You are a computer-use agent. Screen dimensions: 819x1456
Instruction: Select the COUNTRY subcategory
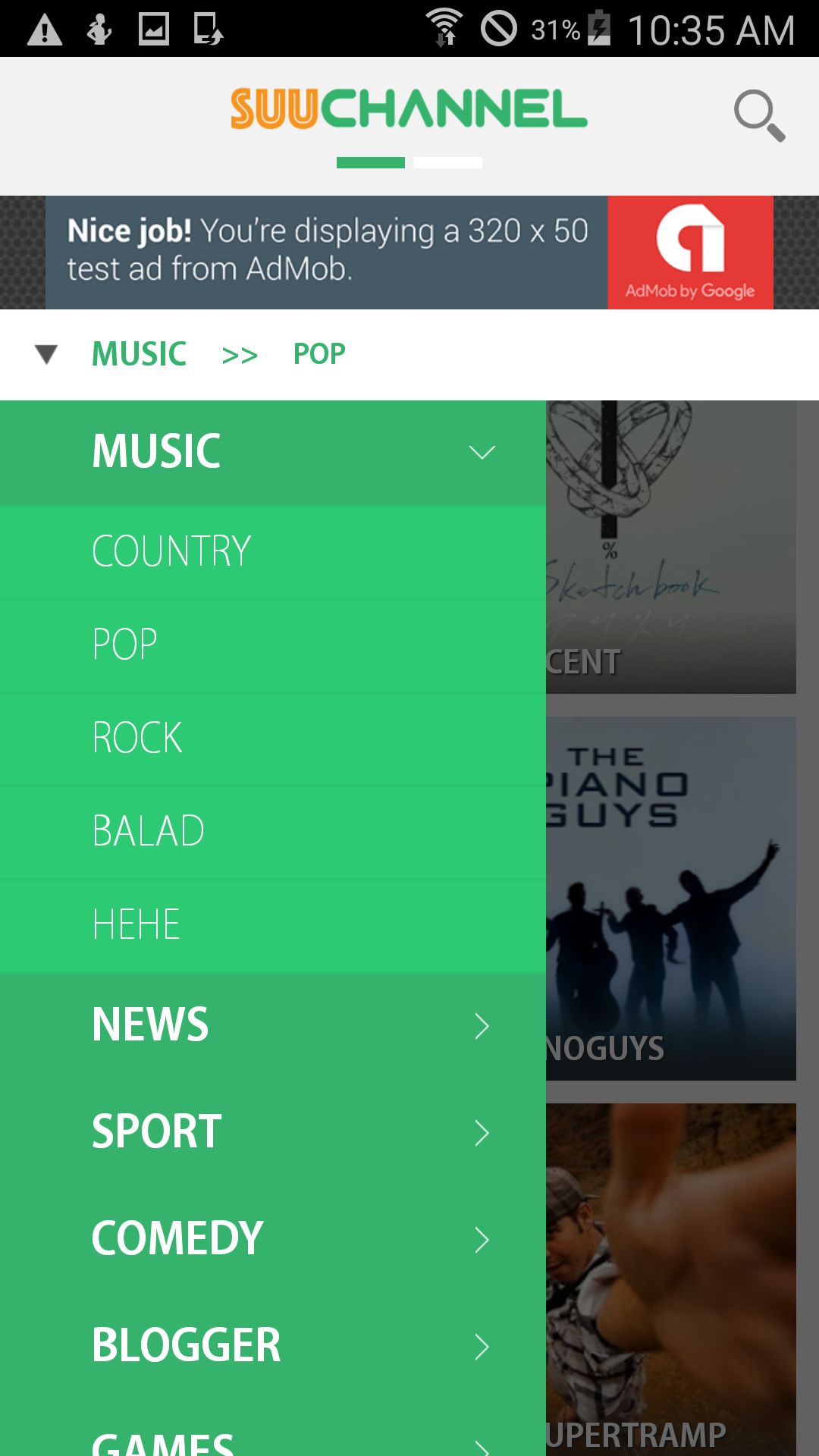point(273,552)
